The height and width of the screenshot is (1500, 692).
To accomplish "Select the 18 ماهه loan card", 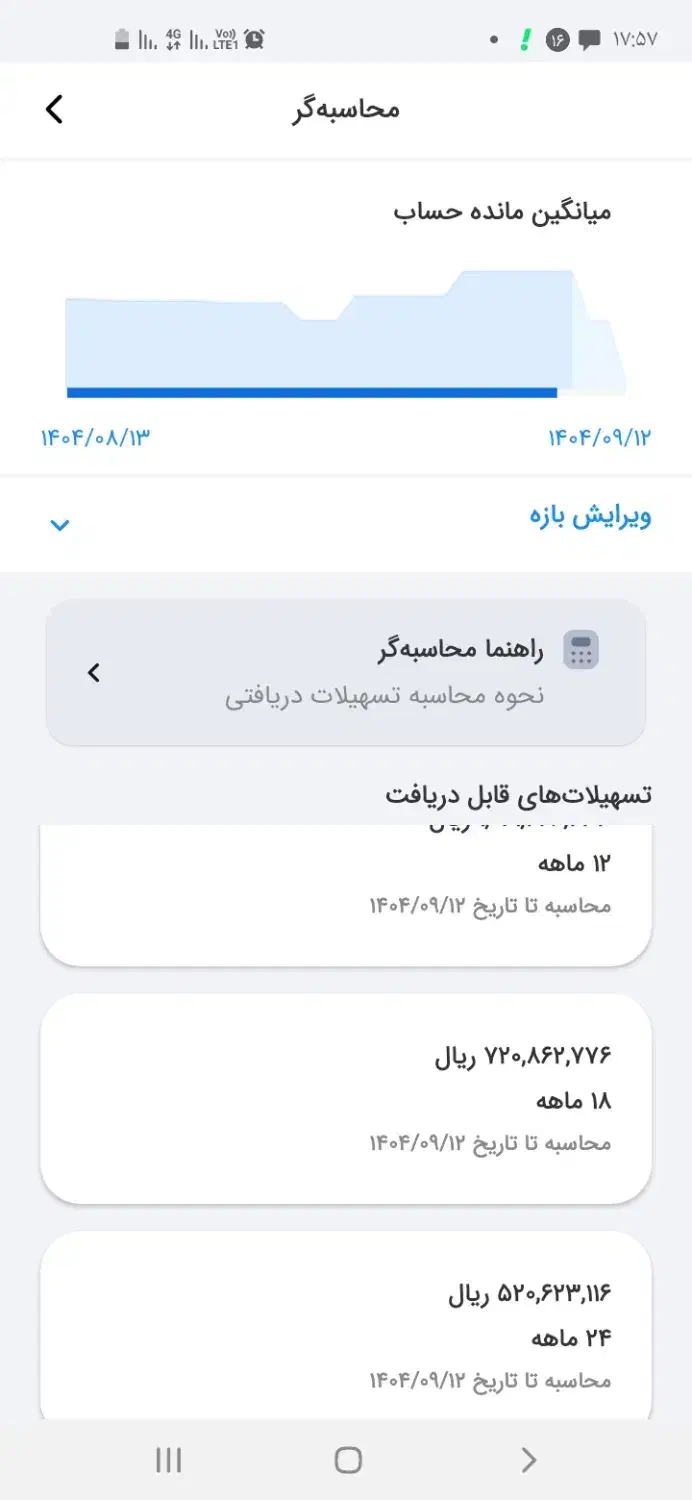I will coord(346,1098).
